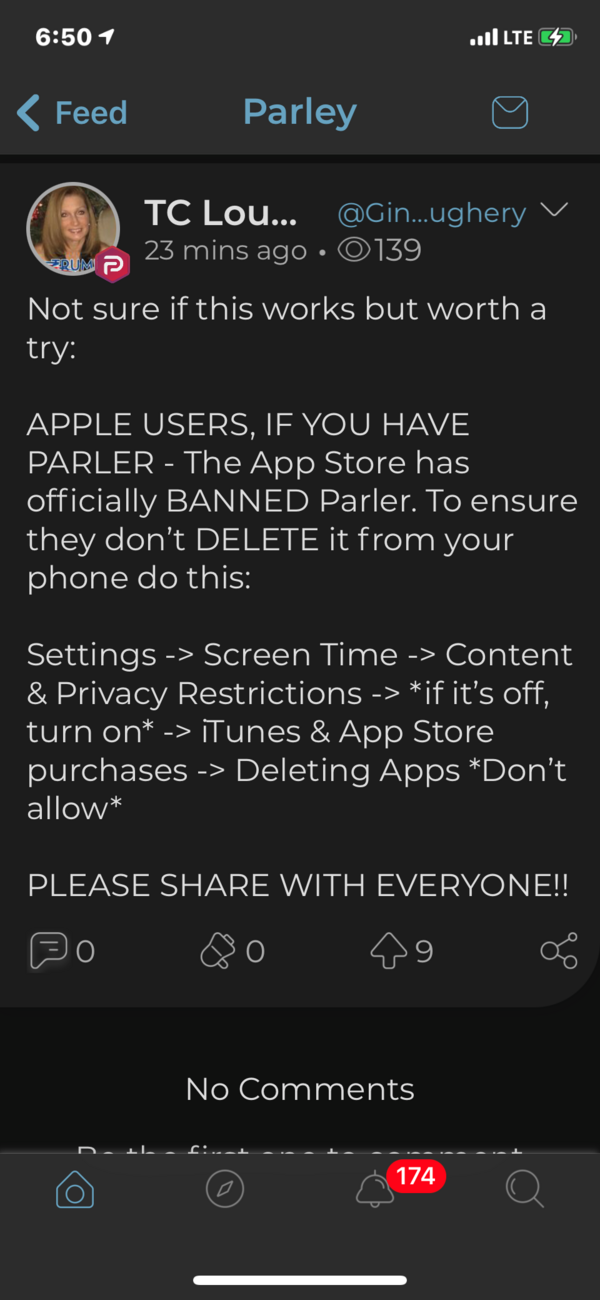Go back to Feed
600x1300 pixels.
(72, 113)
